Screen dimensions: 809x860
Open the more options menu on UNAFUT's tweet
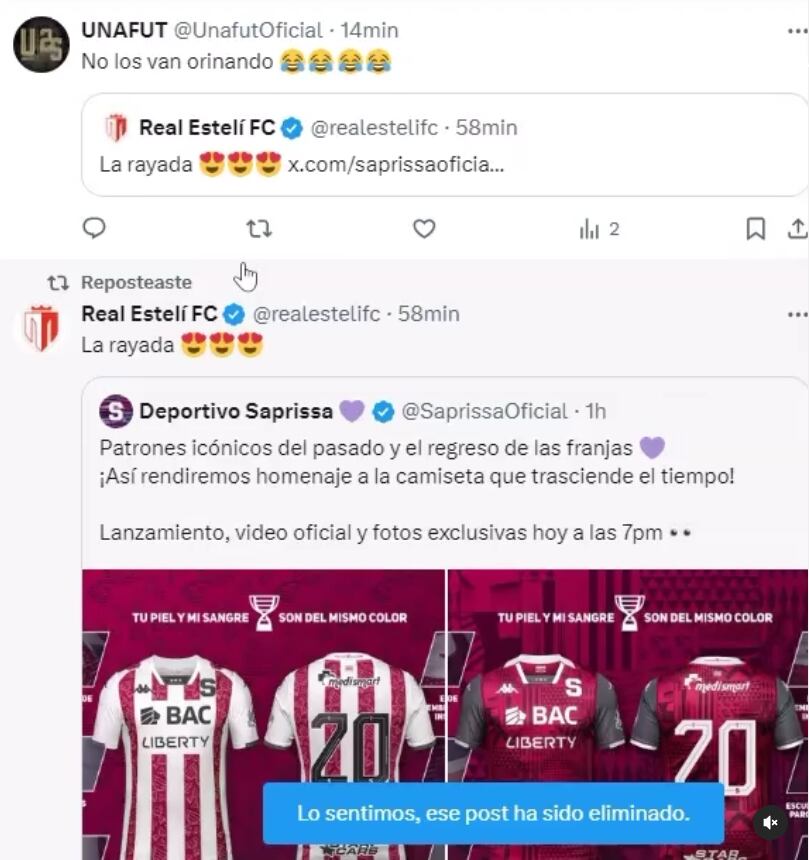click(x=797, y=30)
